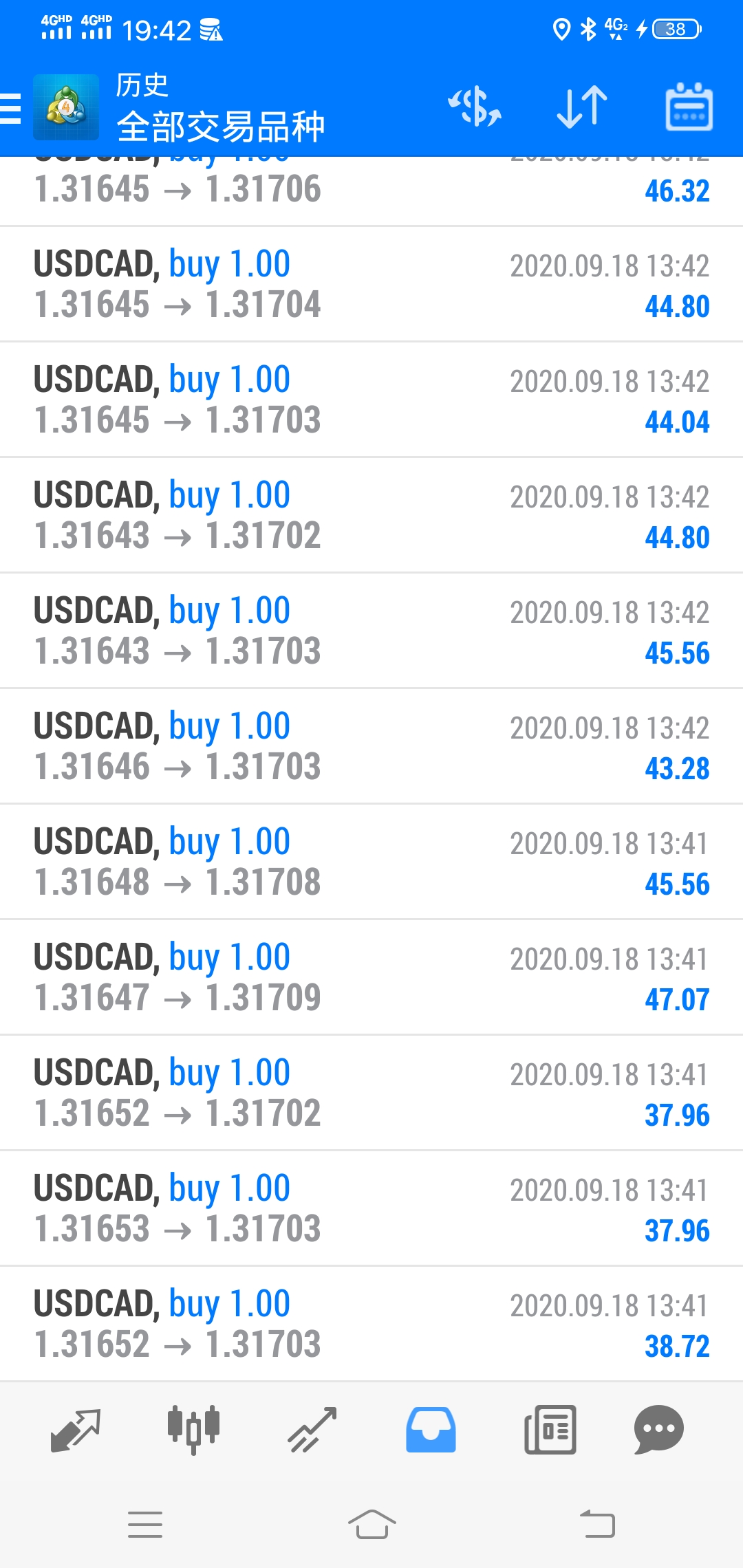Open the USDCAD trade with profit 44.04
The image size is (743, 1568).
tap(371, 400)
